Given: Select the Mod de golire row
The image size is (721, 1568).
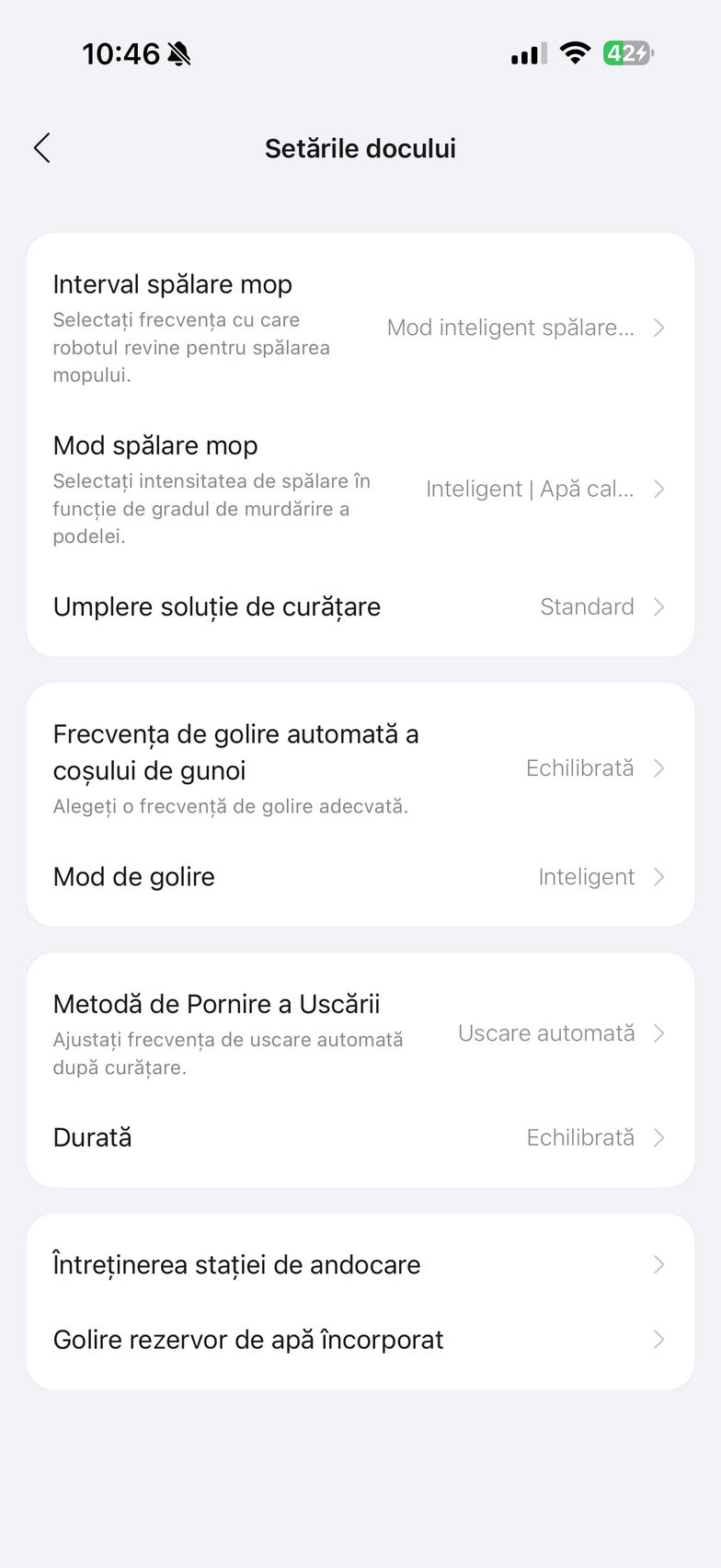Looking at the screenshot, I should tap(360, 877).
